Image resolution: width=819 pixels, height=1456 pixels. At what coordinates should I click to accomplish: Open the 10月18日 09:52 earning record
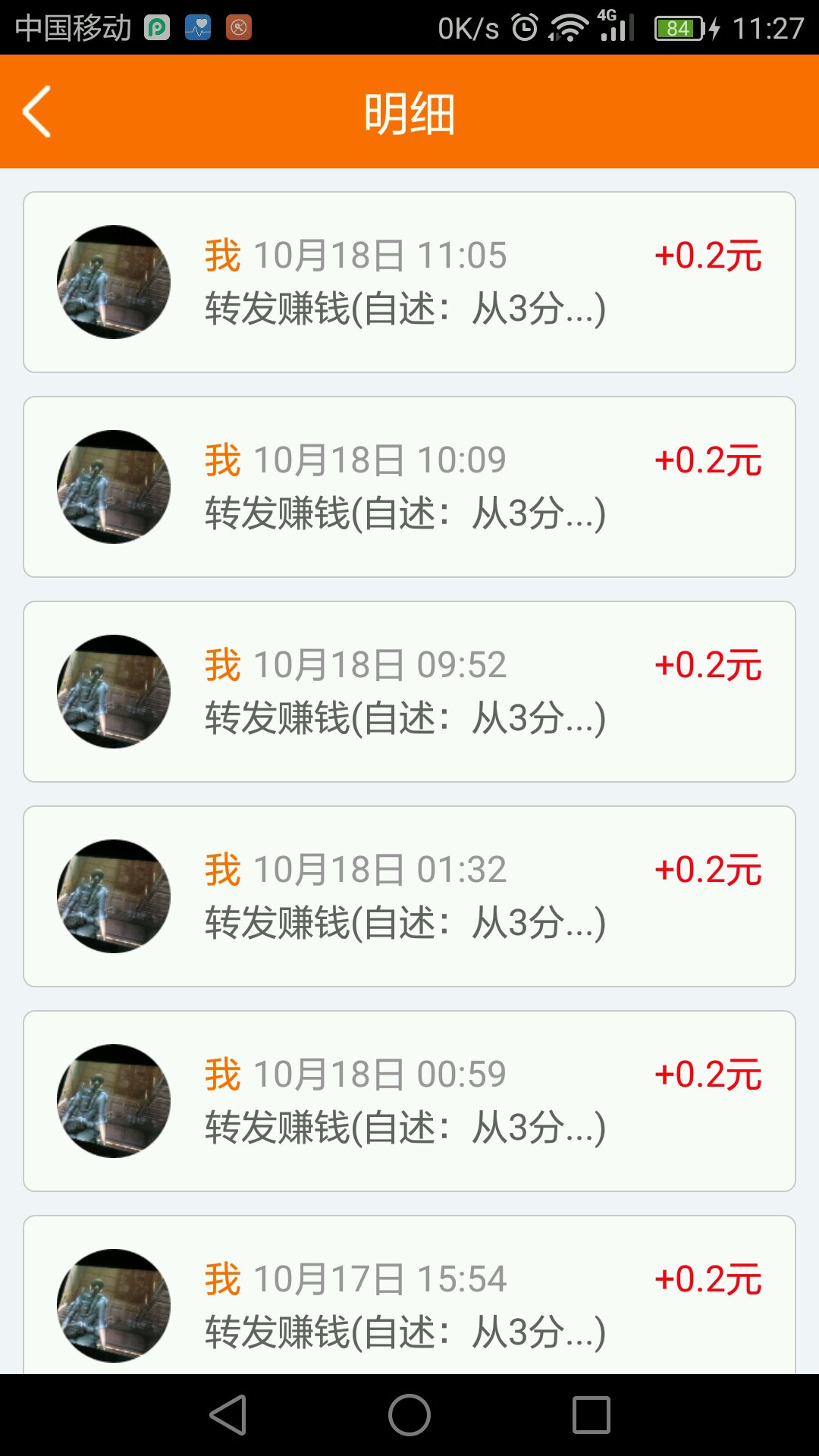click(409, 692)
